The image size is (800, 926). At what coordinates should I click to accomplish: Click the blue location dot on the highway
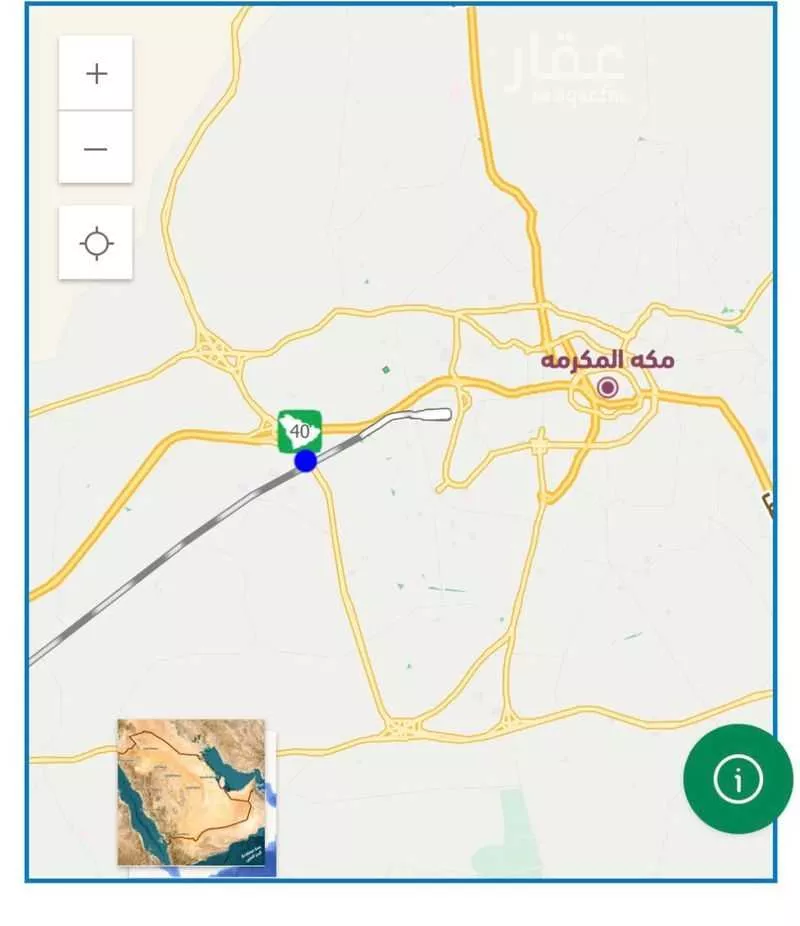tap(303, 461)
